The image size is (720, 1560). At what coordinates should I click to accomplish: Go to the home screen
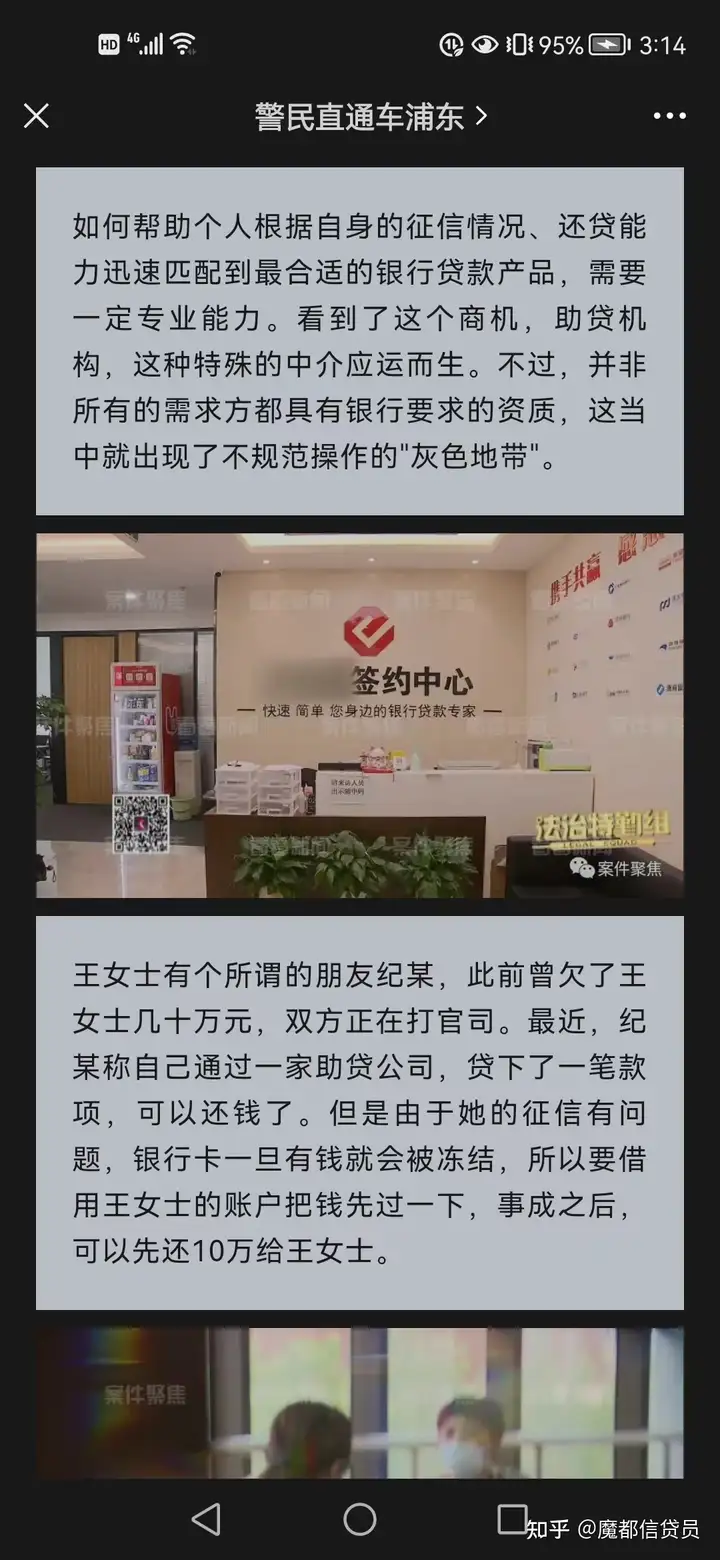click(x=360, y=1519)
